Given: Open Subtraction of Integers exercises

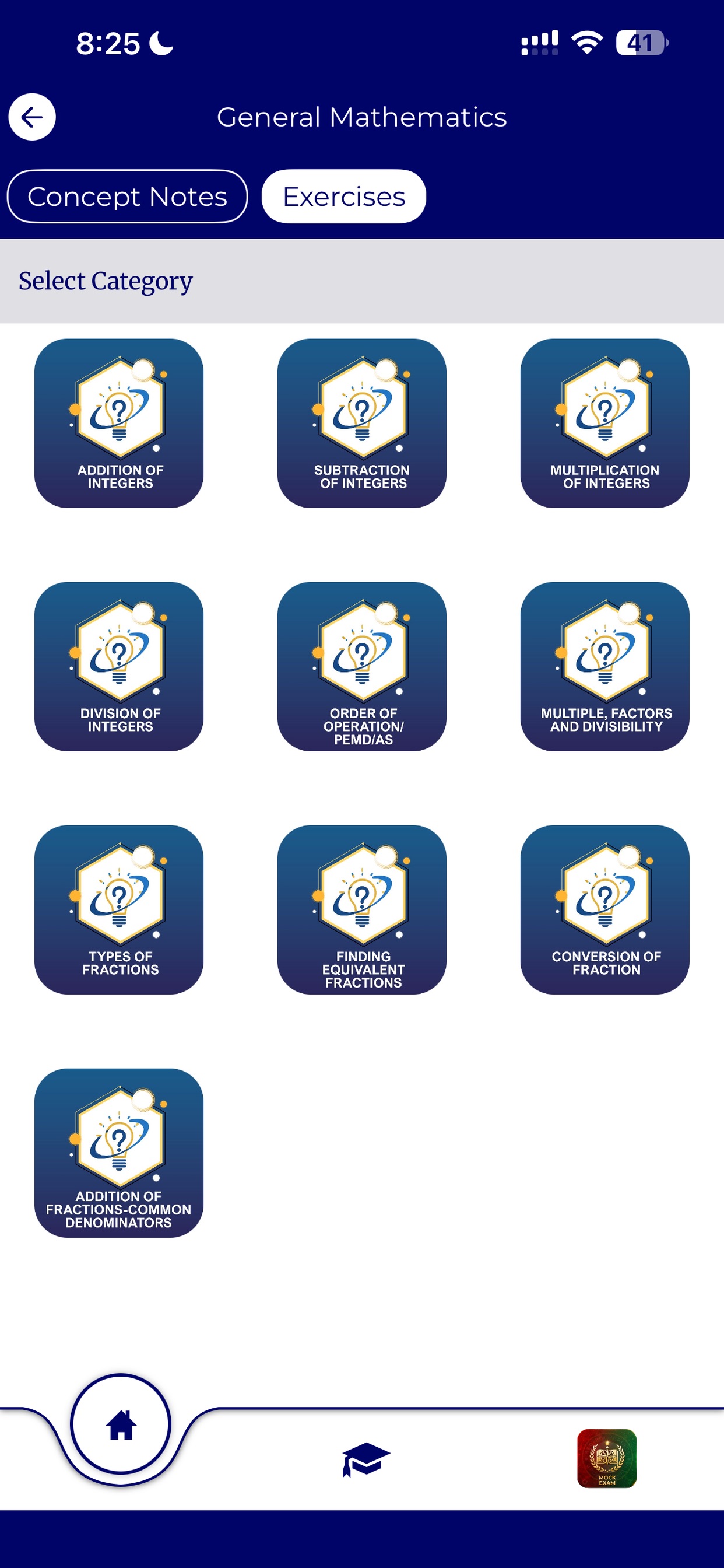Looking at the screenshot, I should coord(362,423).
